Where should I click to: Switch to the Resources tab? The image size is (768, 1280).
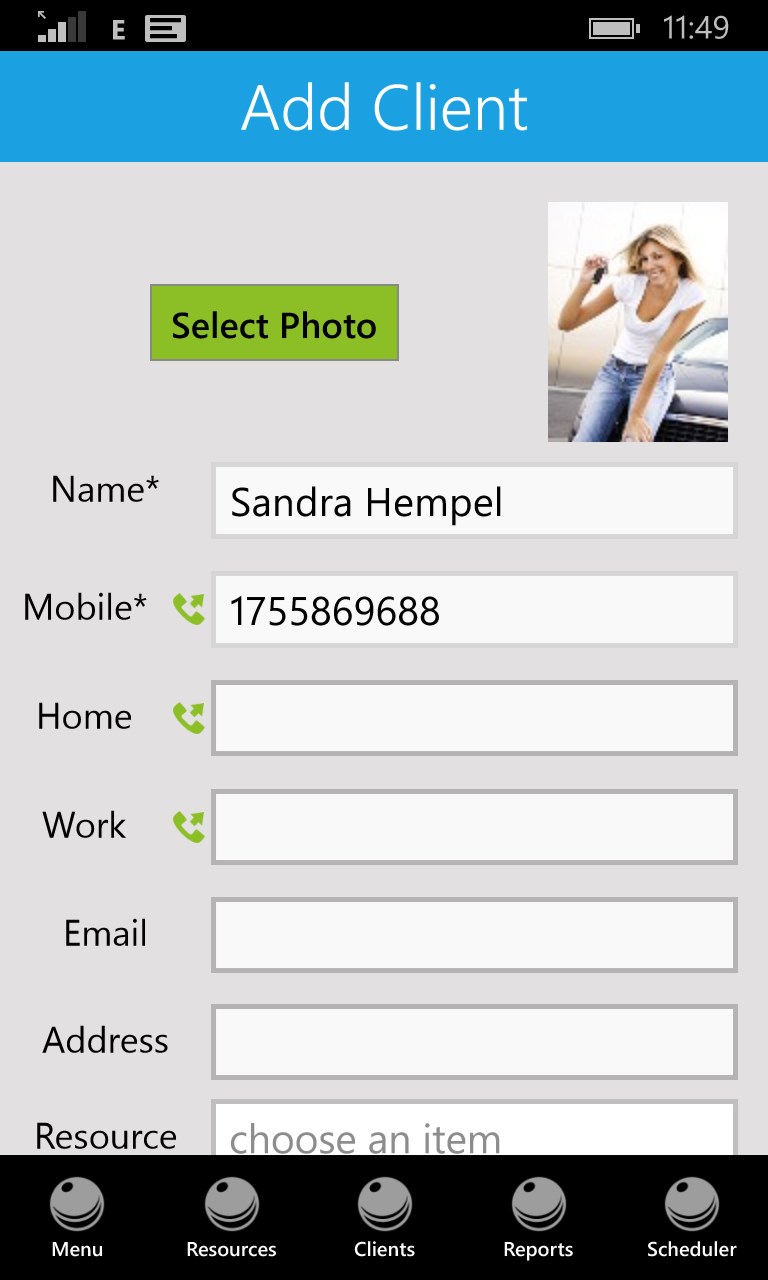(x=231, y=1218)
